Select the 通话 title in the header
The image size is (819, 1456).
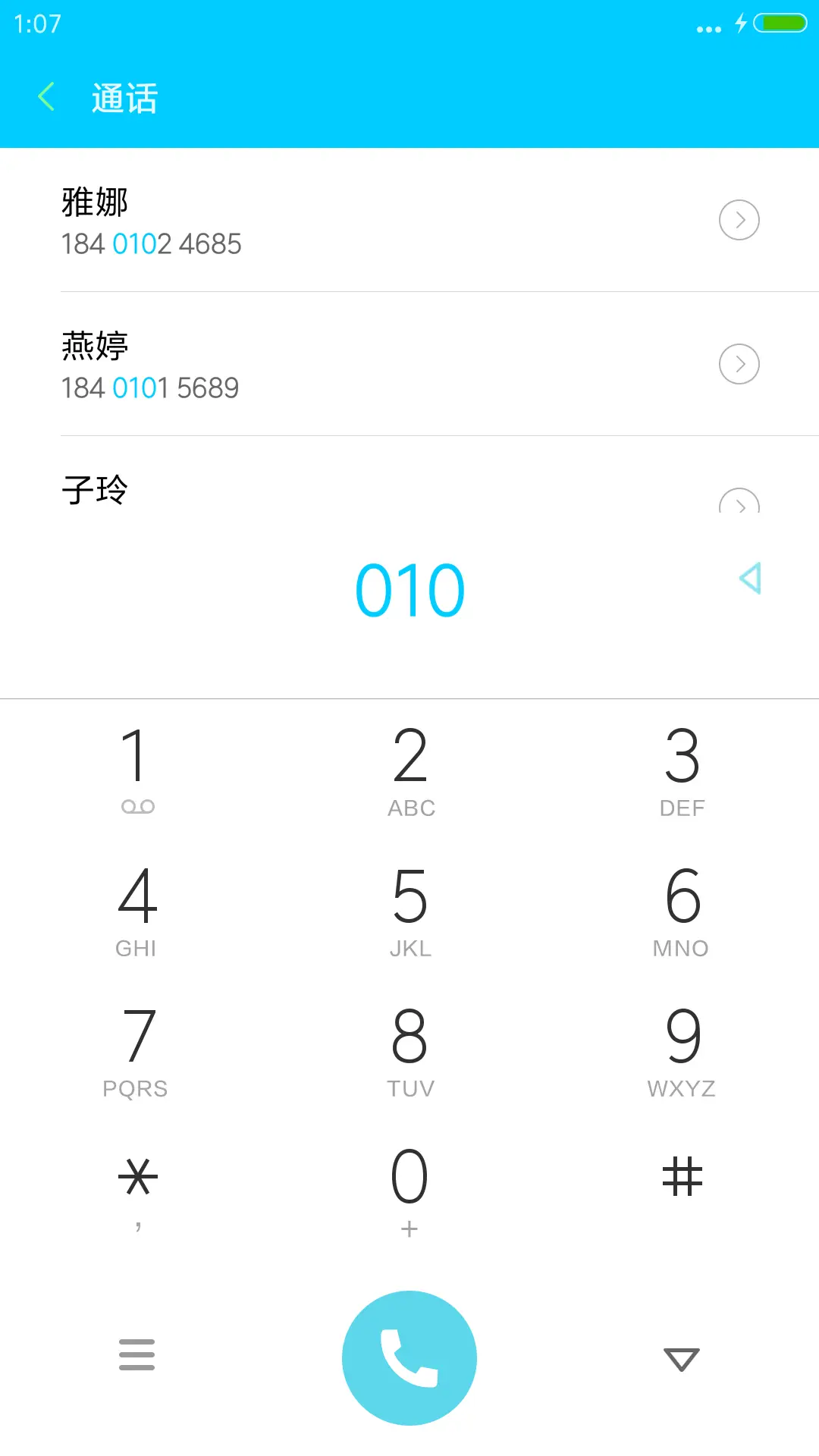[x=124, y=98]
